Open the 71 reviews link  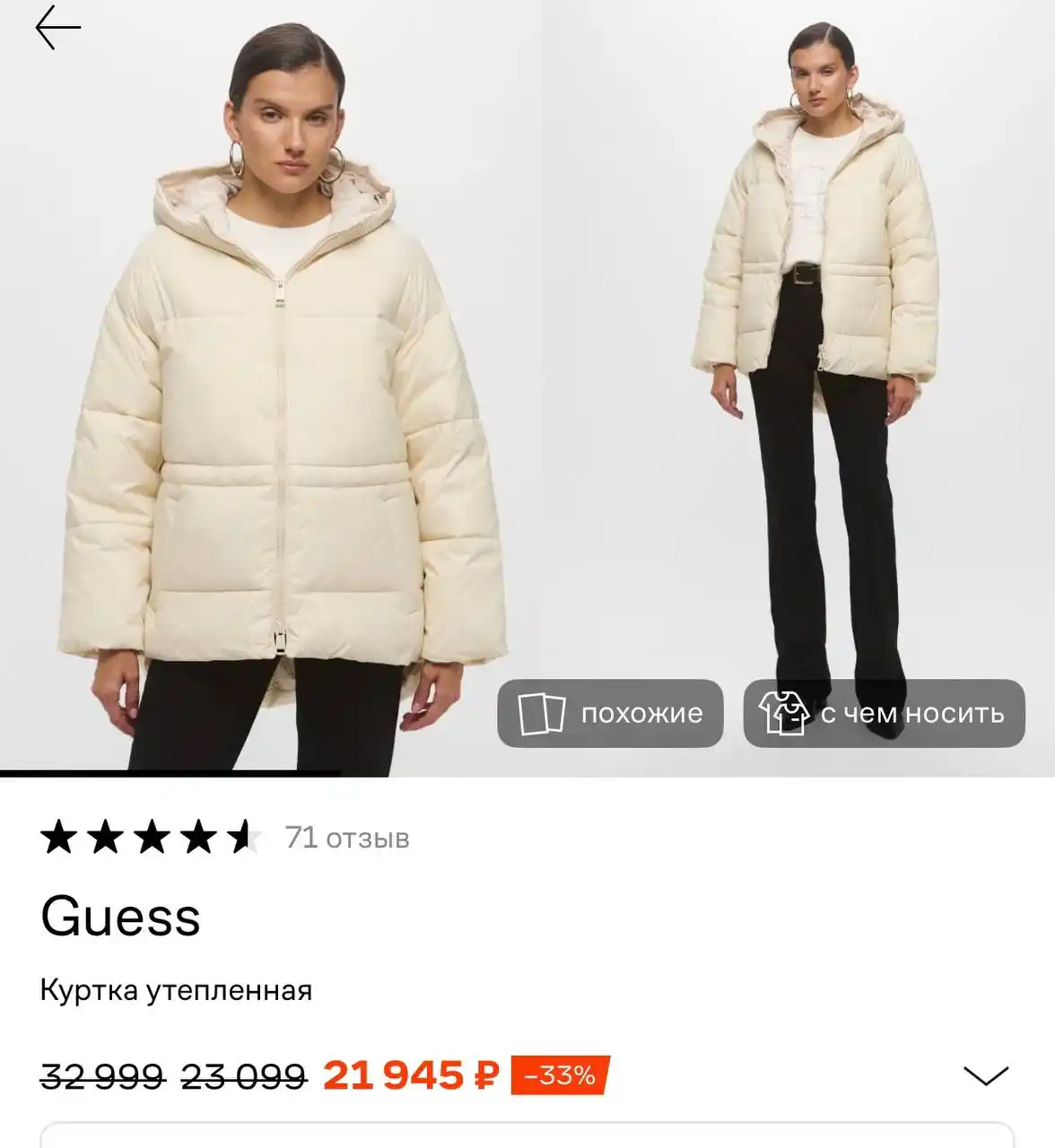pyautogui.click(x=346, y=838)
